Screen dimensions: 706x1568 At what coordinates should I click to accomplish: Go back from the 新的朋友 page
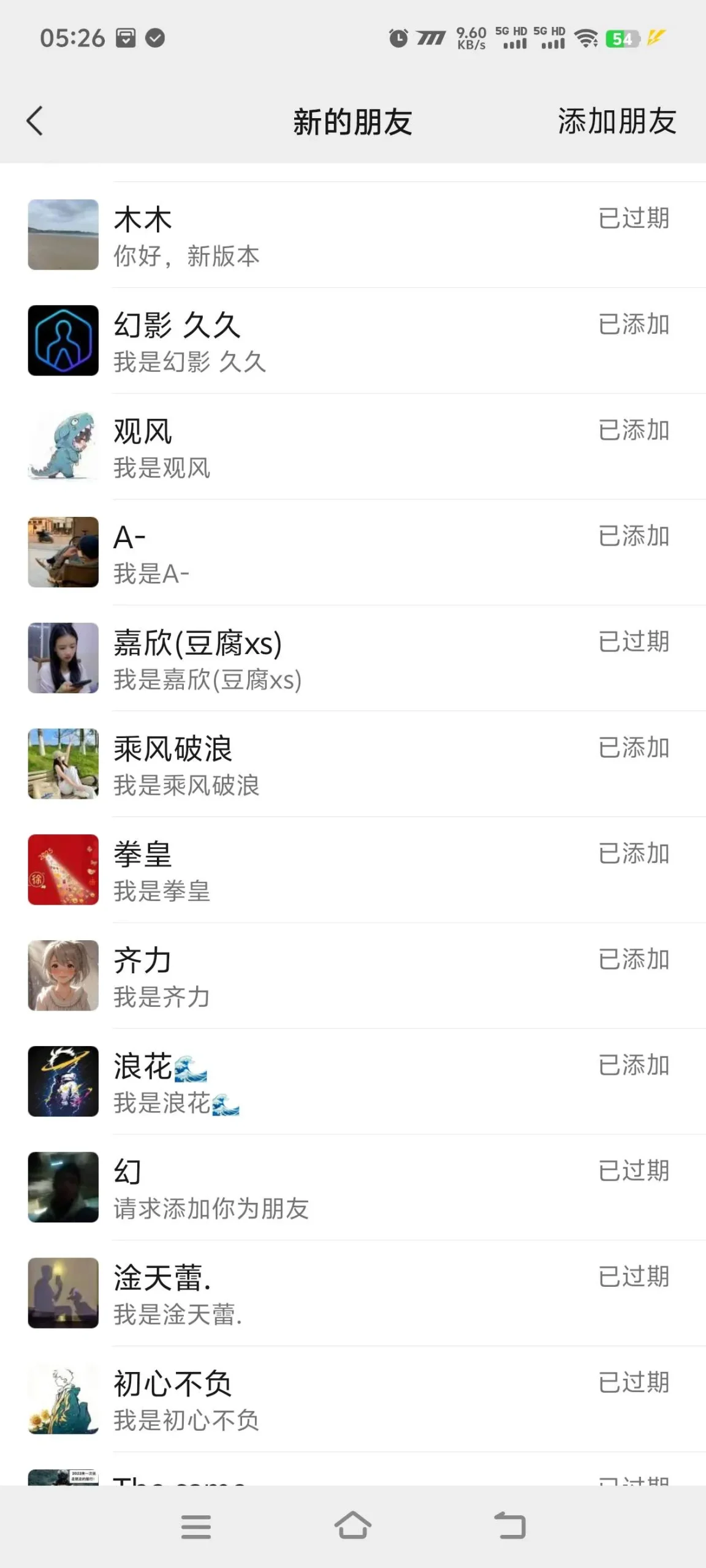click(35, 121)
